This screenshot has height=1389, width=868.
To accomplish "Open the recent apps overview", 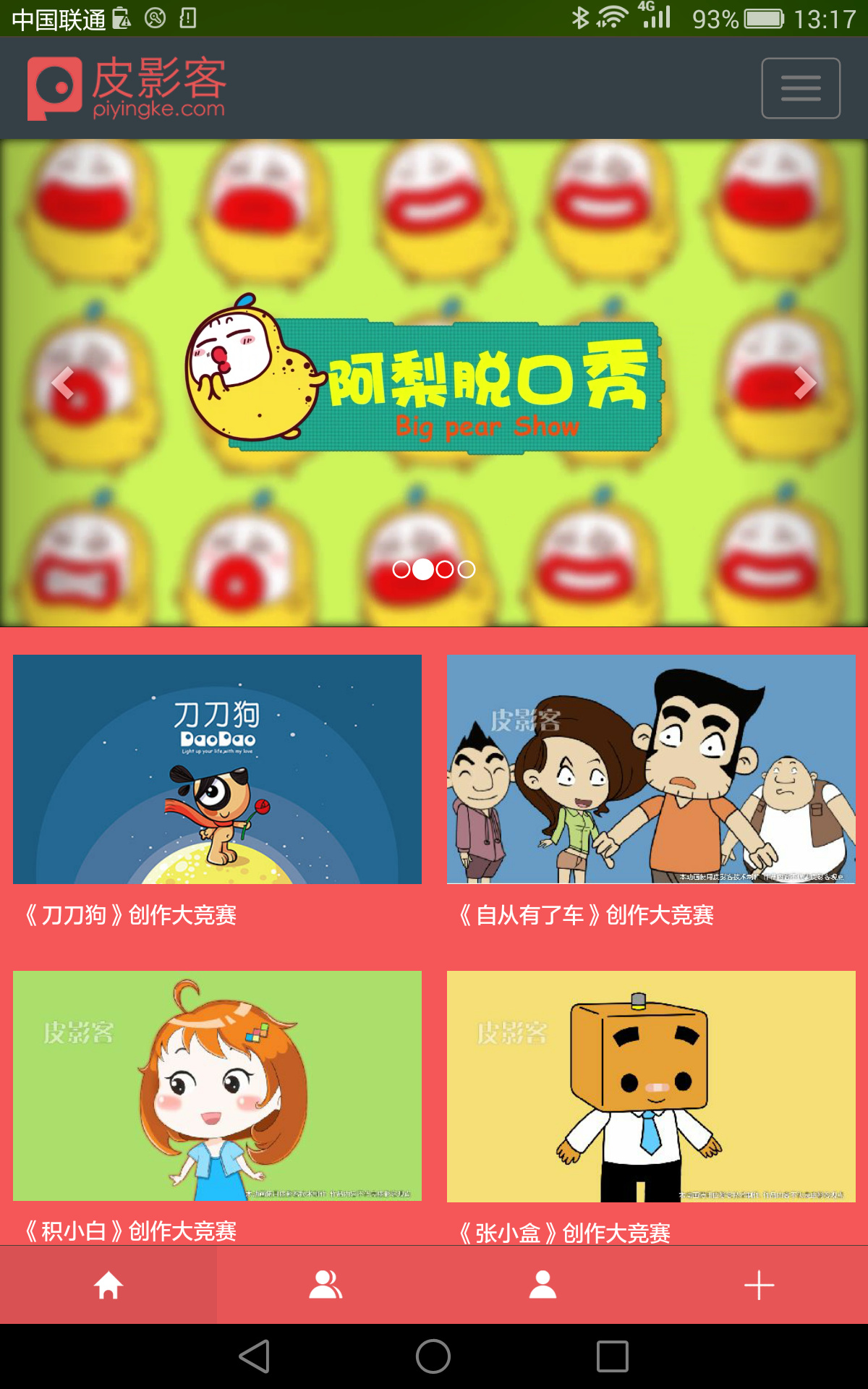I will (x=612, y=1356).
